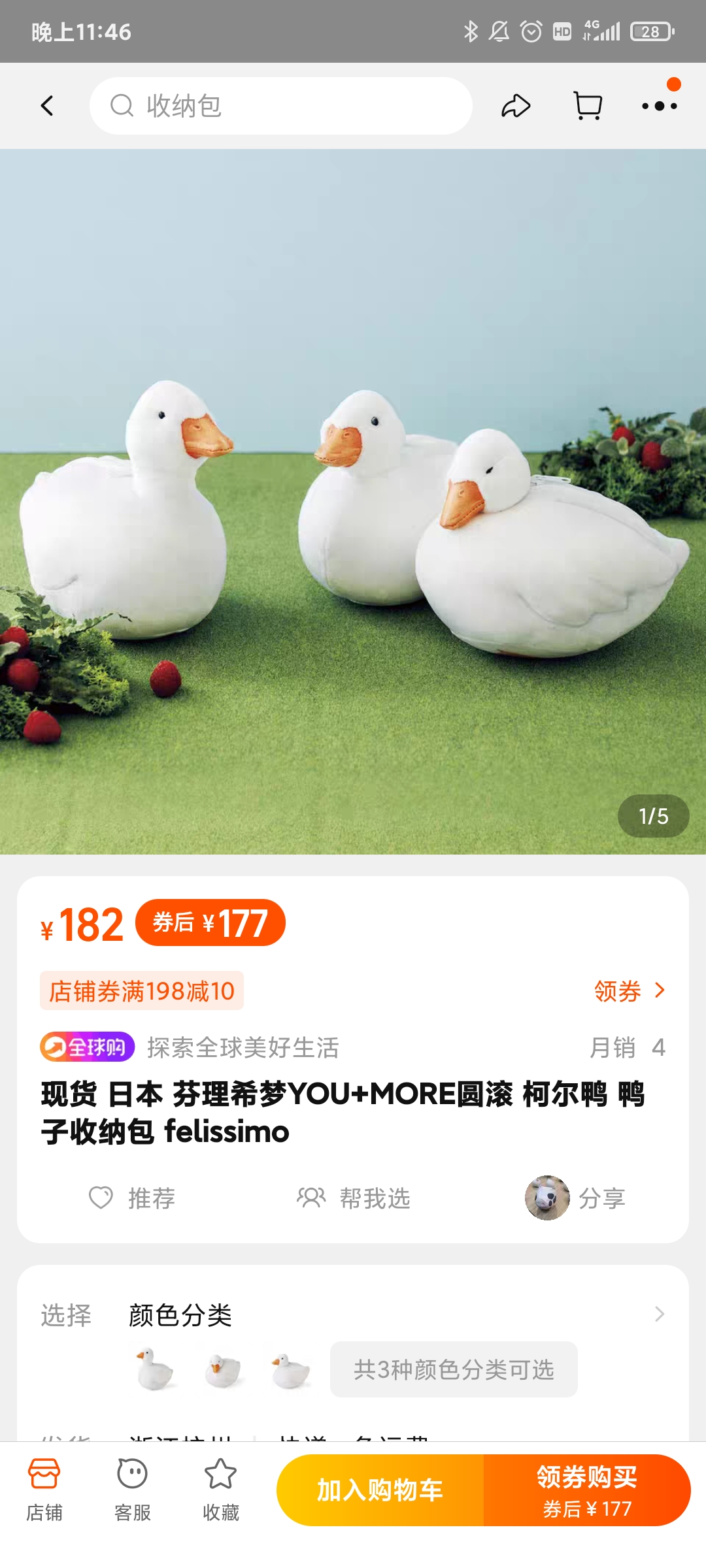Tap 加入购物车 to add to cart
This screenshot has width=706, height=1568.
[380, 1490]
